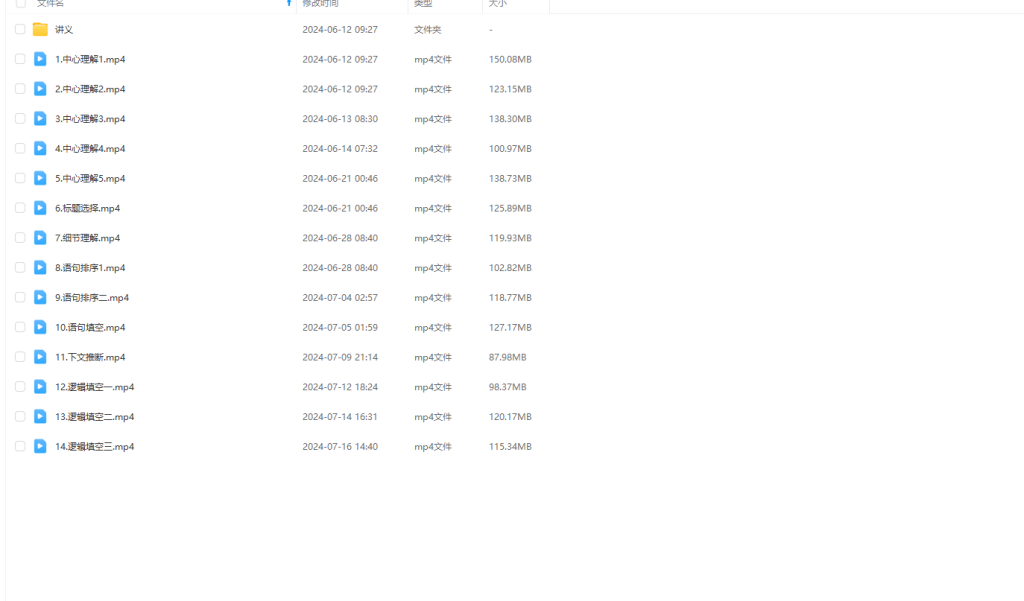Check the box next to 讲义 folder
Screen dimensions: 1024x601
[20, 30]
